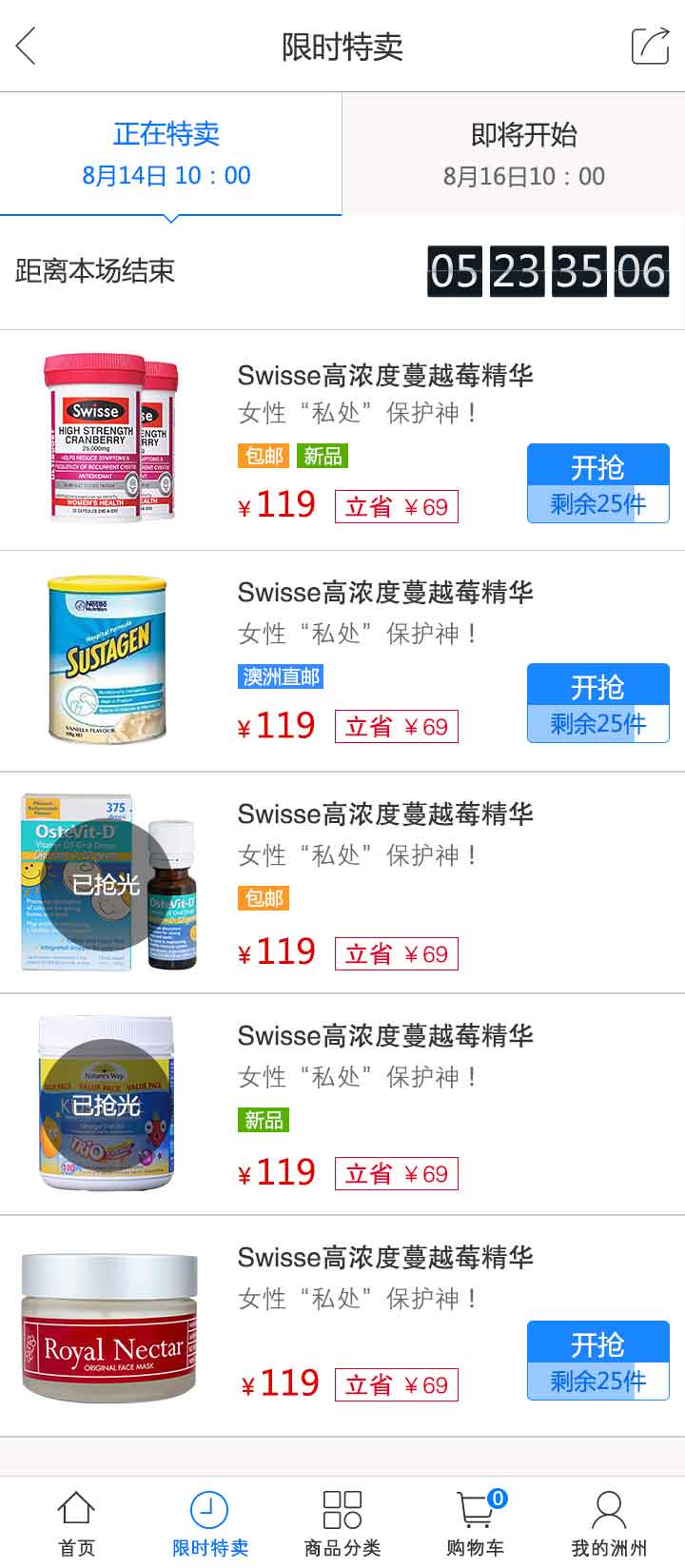The height and width of the screenshot is (1568, 685).
Task: Go to the 首页 home tab
Action: pyautogui.click(x=76, y=1522)
